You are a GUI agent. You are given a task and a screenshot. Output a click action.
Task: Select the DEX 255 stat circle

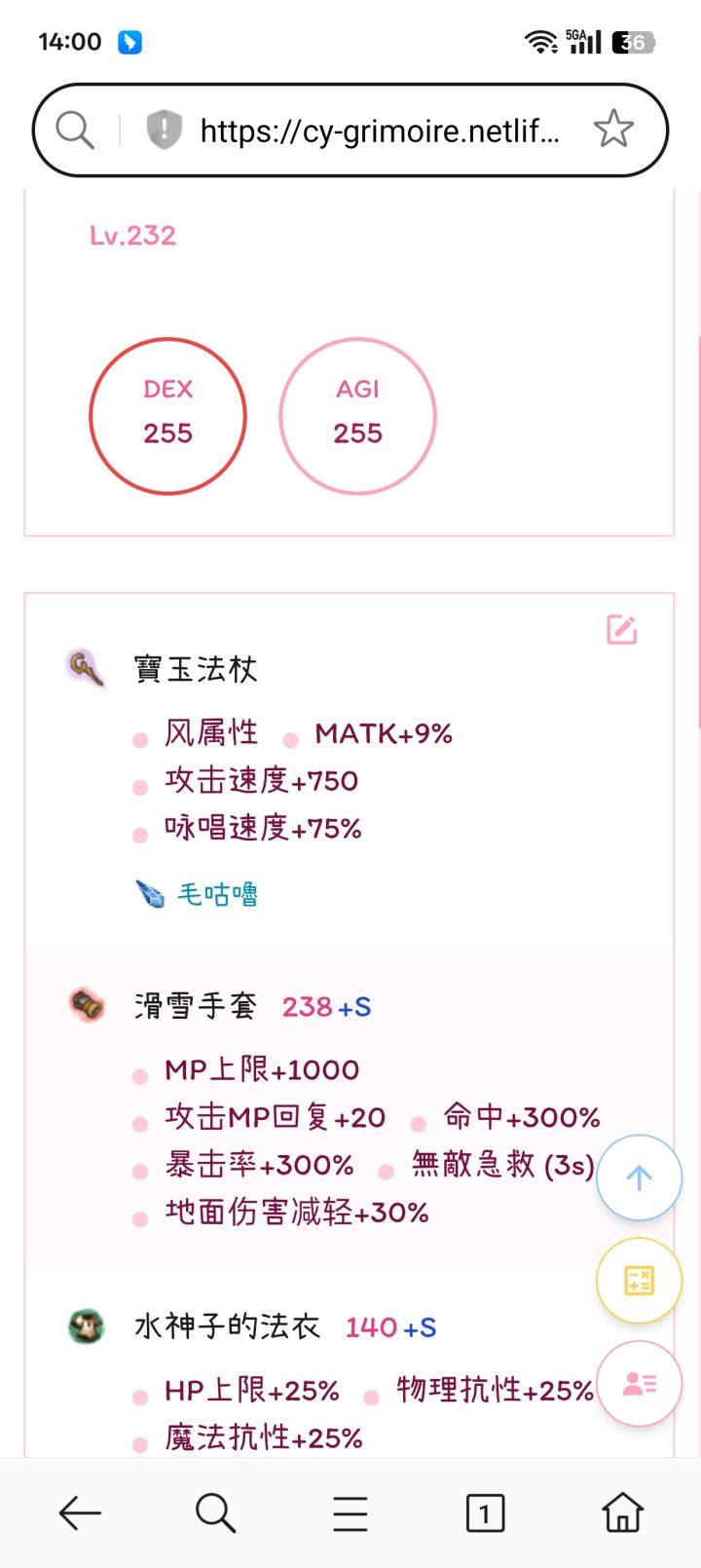pyautogui.click(x=167, y=415)
